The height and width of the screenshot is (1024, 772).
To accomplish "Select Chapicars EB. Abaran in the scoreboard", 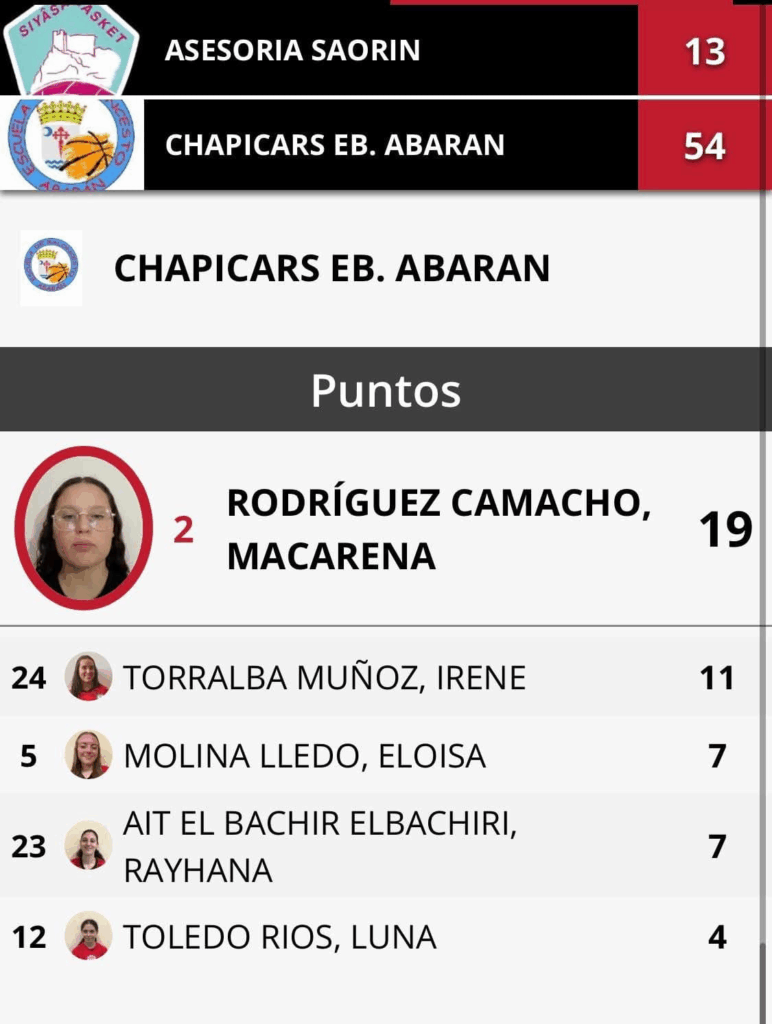I will click(334, 145).
